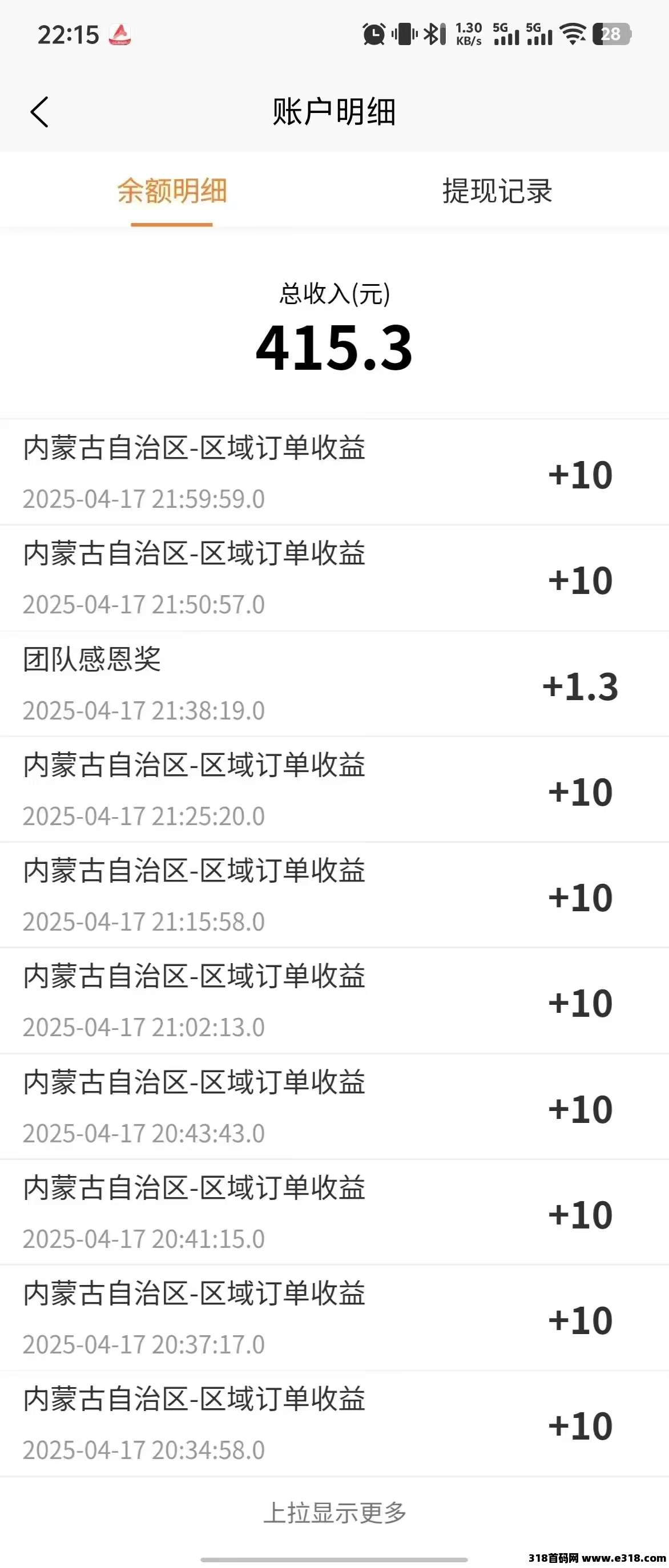Switch to the 提现记录 tab

(497, 191)
